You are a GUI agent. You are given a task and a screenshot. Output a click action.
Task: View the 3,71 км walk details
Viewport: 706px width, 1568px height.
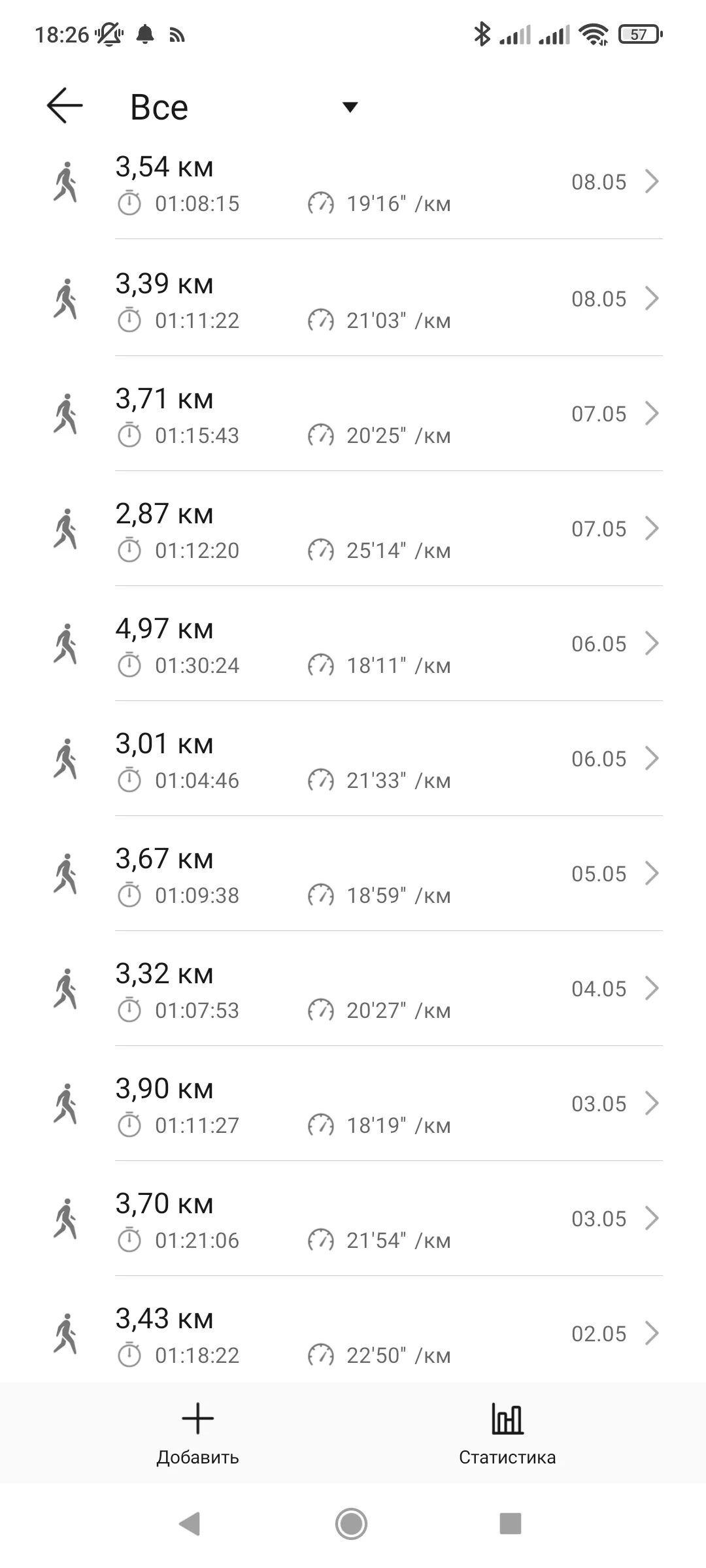point(388,415)
